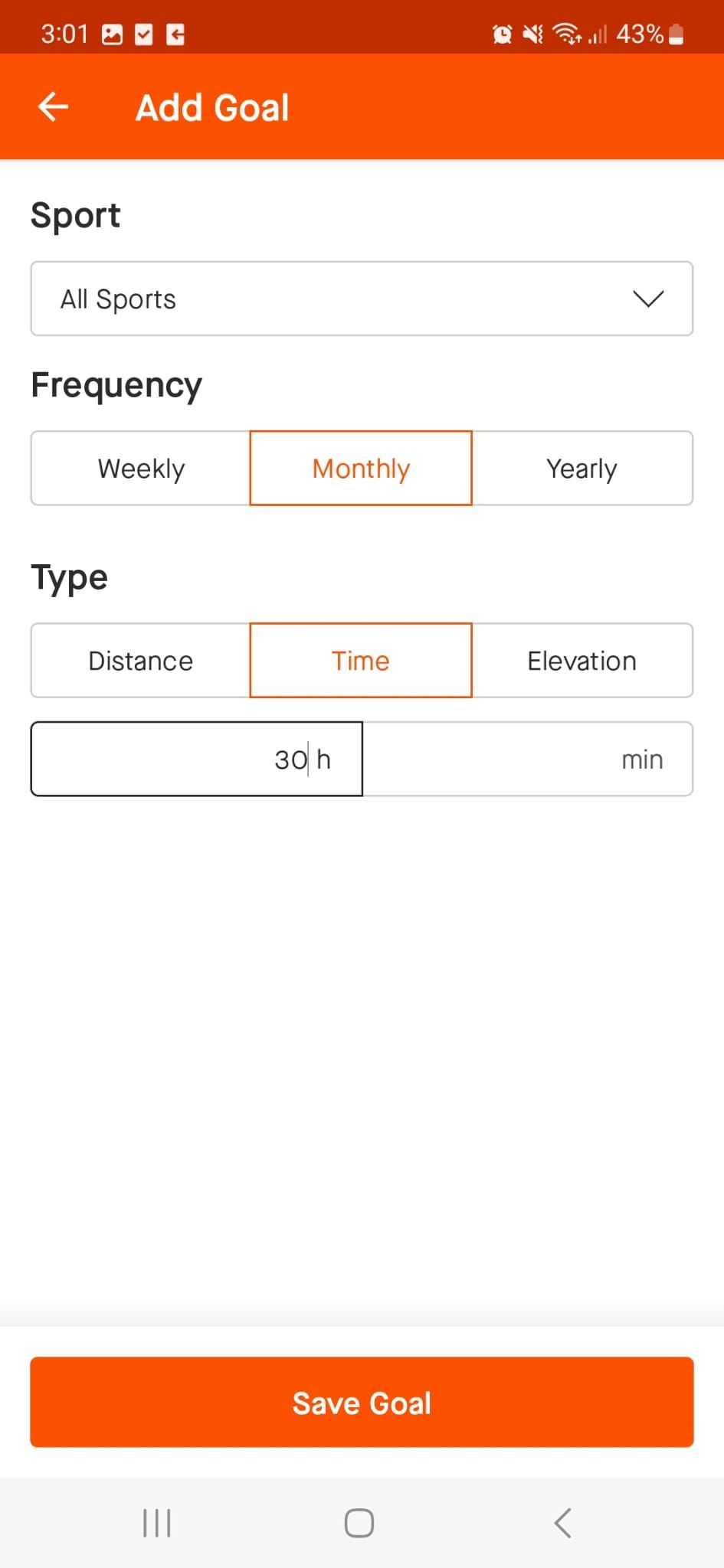724x1568 pixels.
Task: Switch to the Monthly tab
Action: 360,468
